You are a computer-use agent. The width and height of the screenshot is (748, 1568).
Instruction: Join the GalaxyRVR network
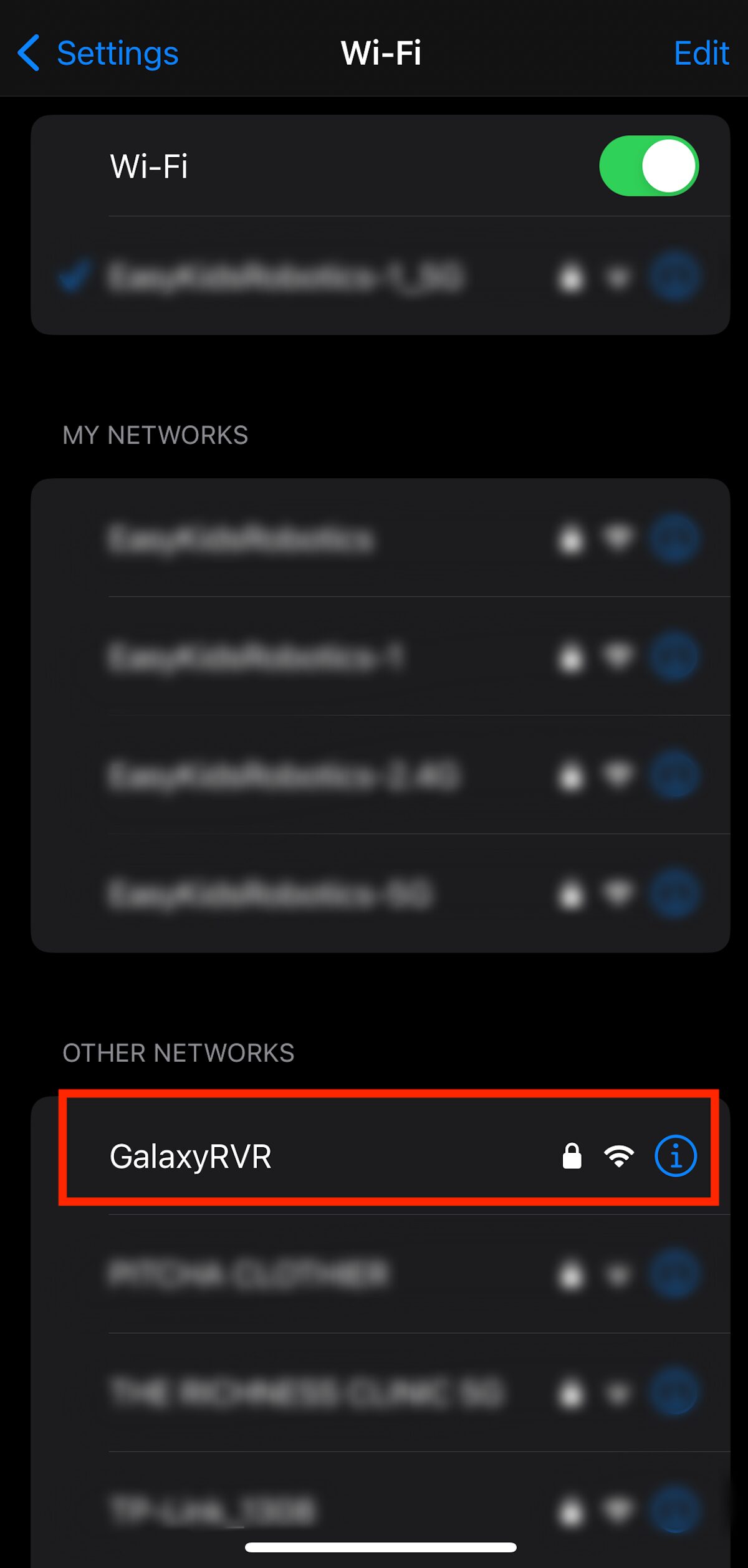[x=380, y=1157]
